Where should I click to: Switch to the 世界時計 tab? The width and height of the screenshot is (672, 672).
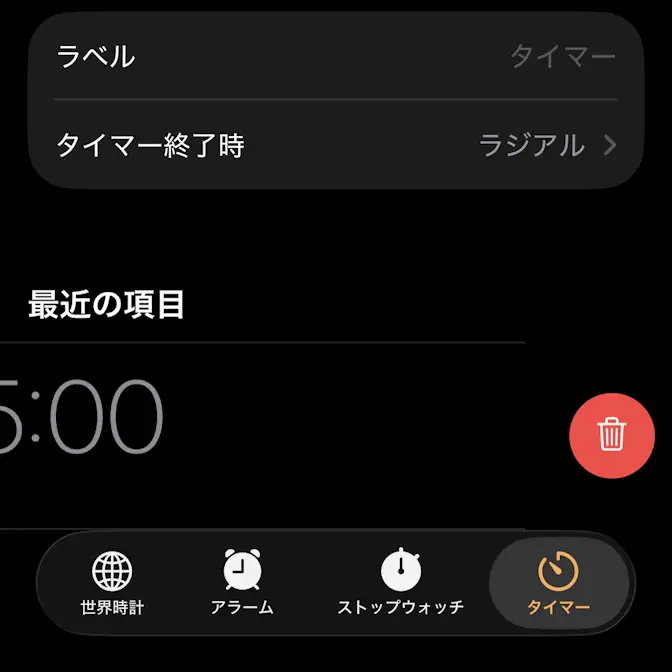[x=112, y=583]
